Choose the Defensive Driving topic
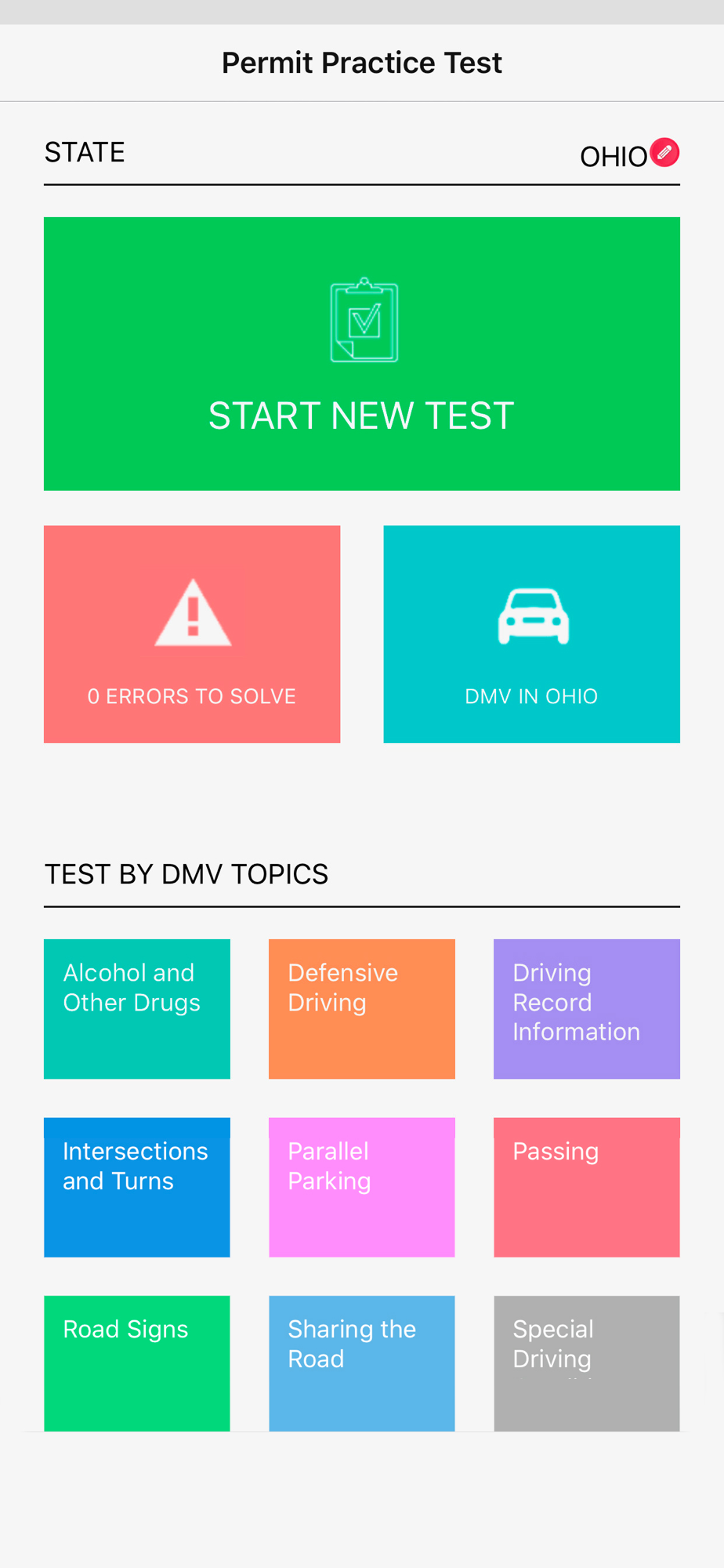 point(361,1008)
